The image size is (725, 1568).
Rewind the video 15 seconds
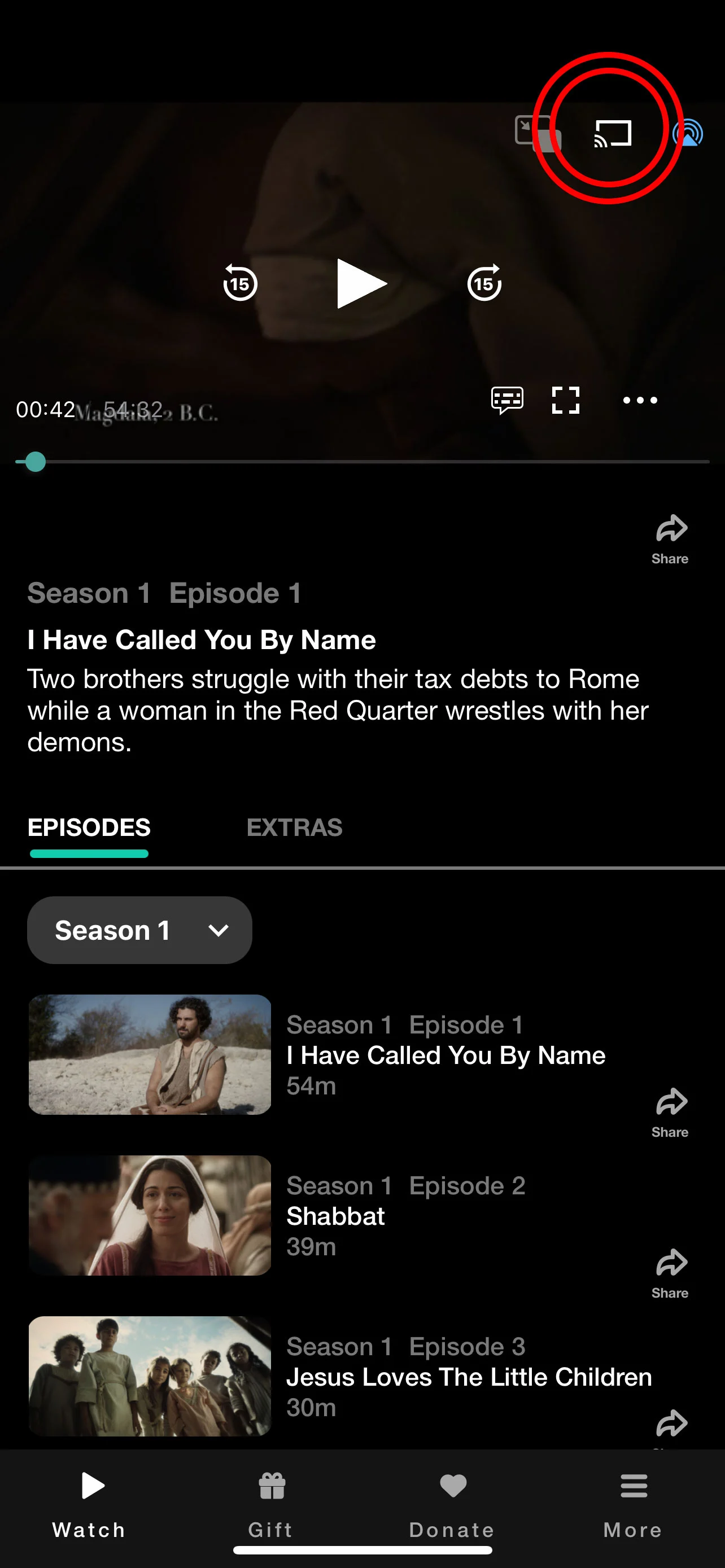[x=241, y=284]
